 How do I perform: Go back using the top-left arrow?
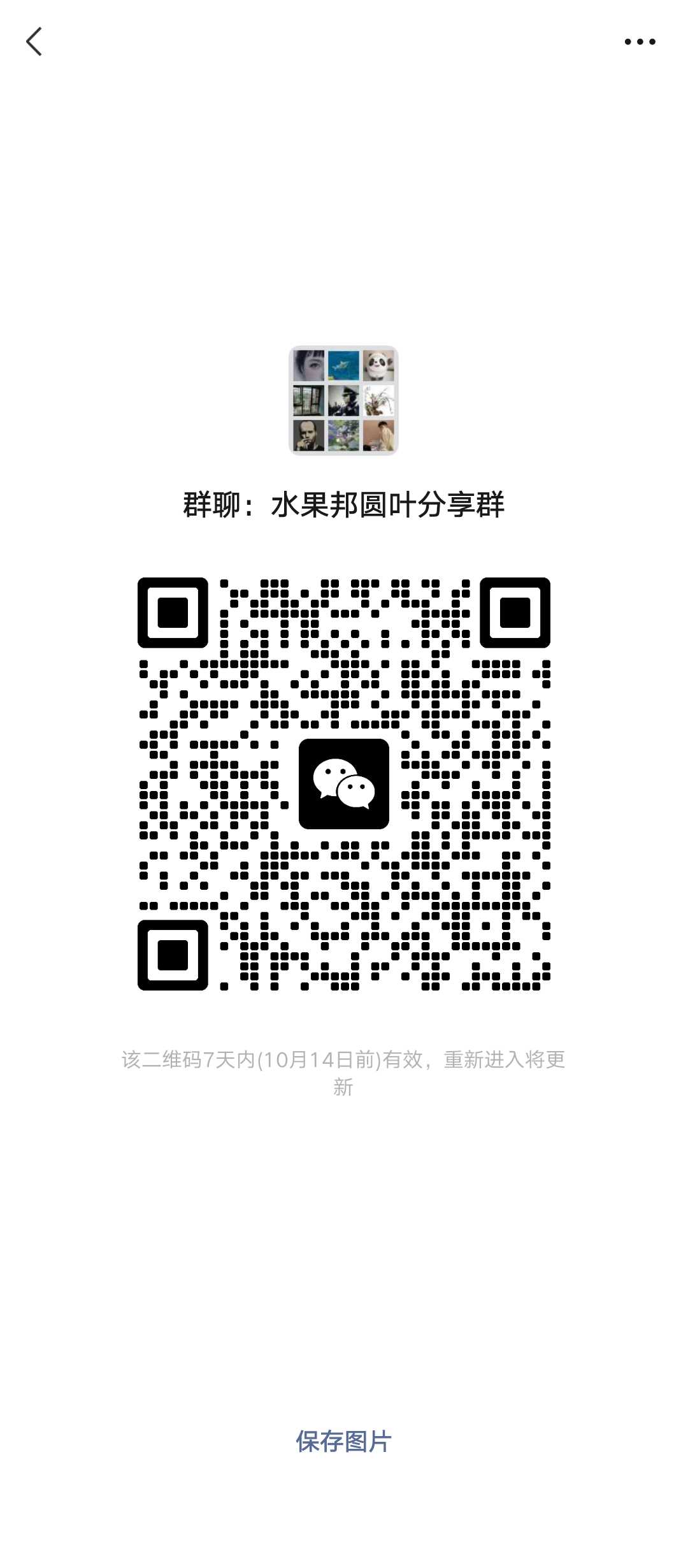[x=34, y=41]
